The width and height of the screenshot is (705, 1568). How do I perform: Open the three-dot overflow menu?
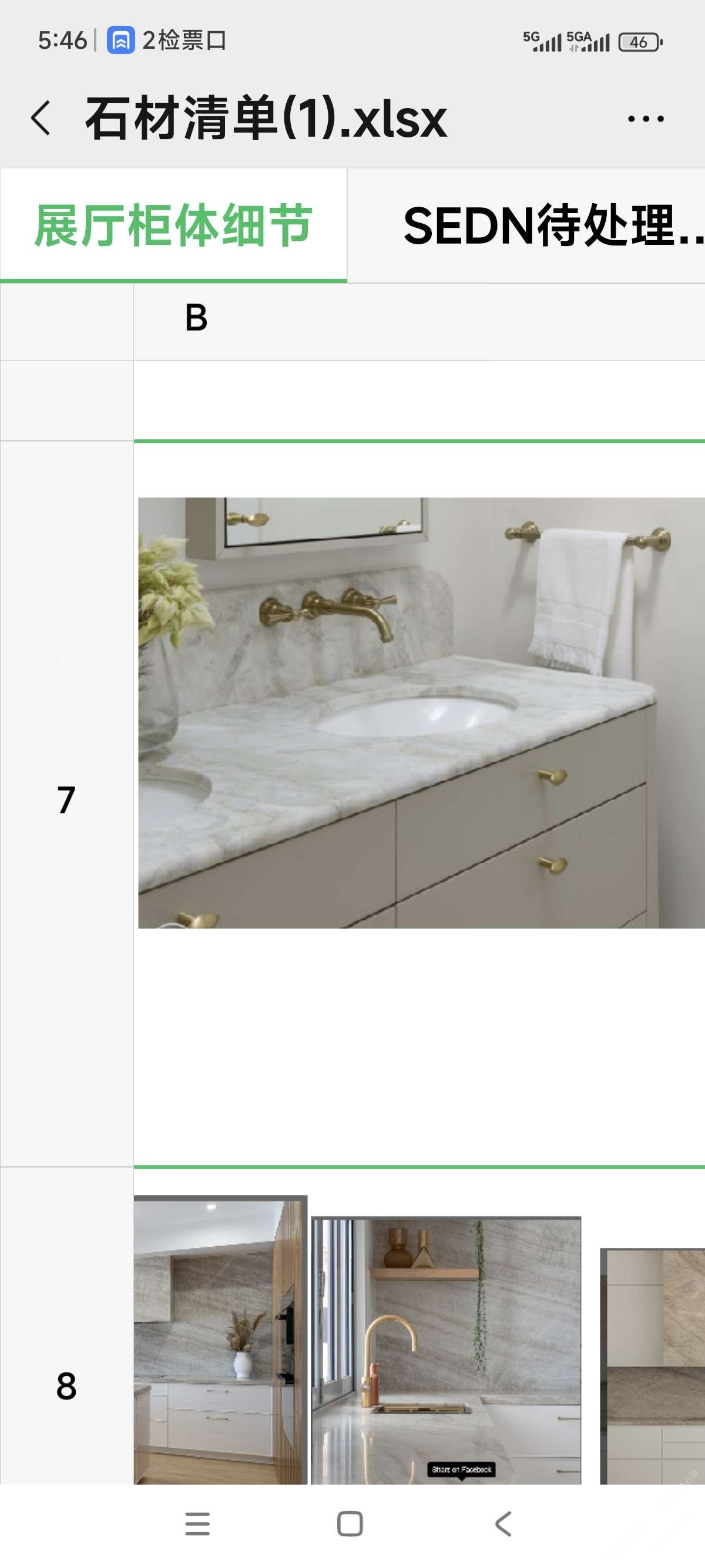[x=645, y=119]
